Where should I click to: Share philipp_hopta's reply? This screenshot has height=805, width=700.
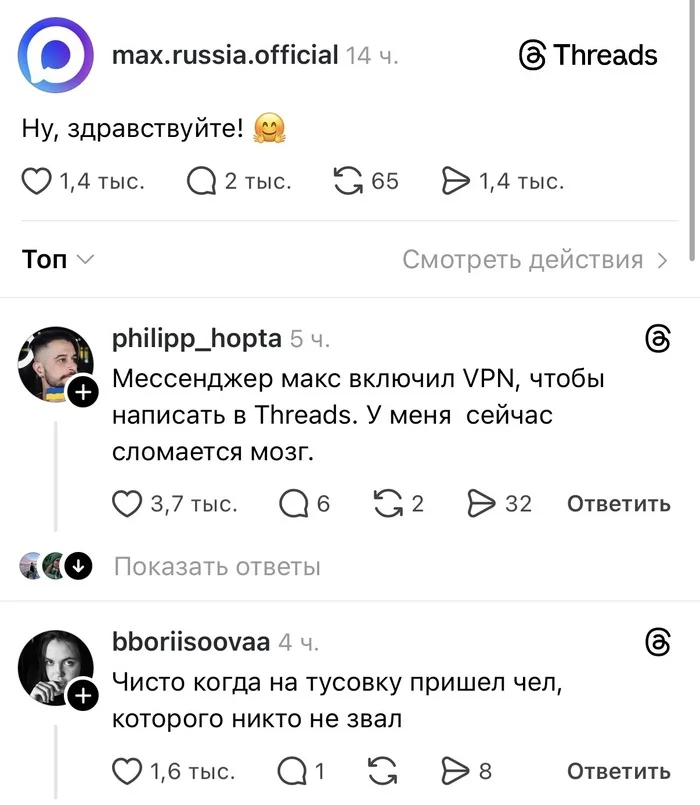tap(482, 504)
